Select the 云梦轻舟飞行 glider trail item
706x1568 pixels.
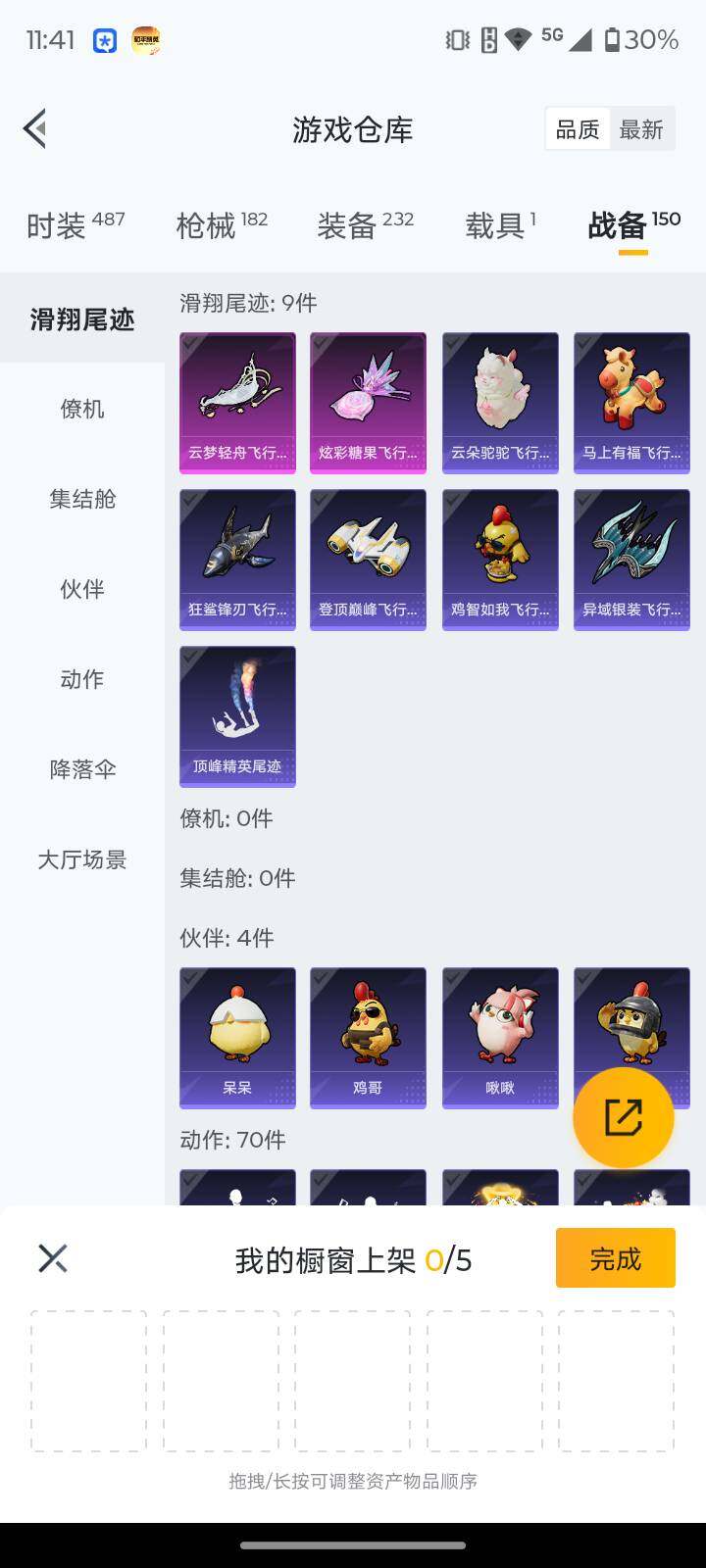(236, 402)
